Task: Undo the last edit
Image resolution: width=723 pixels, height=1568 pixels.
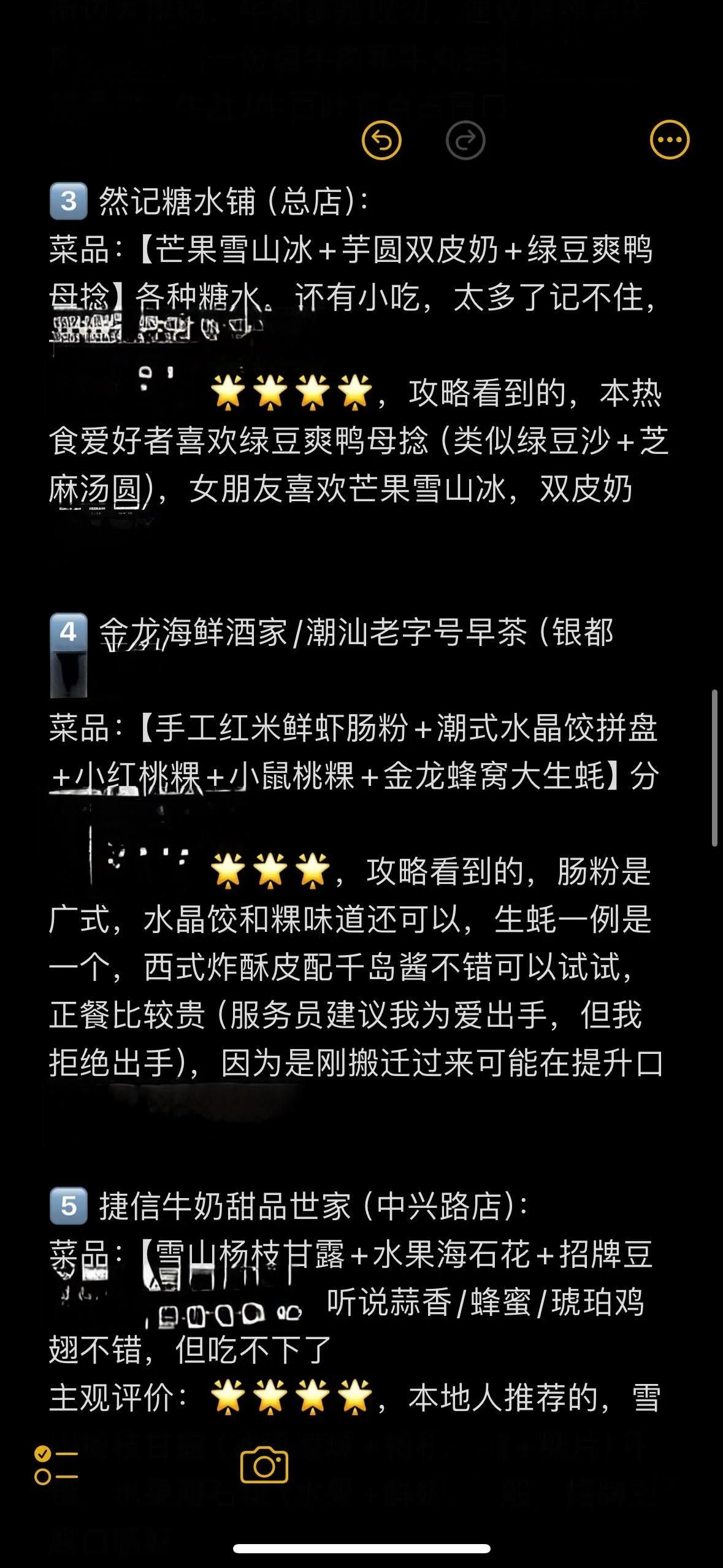Action: 381,140
